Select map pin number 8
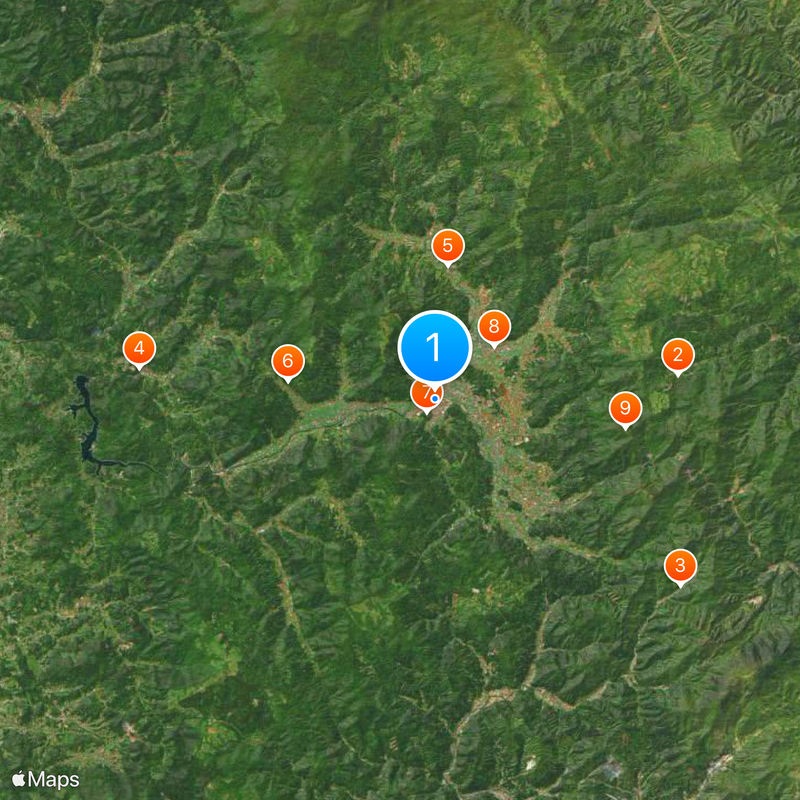Viewport: 800px width, 800px height. (494, 327)
